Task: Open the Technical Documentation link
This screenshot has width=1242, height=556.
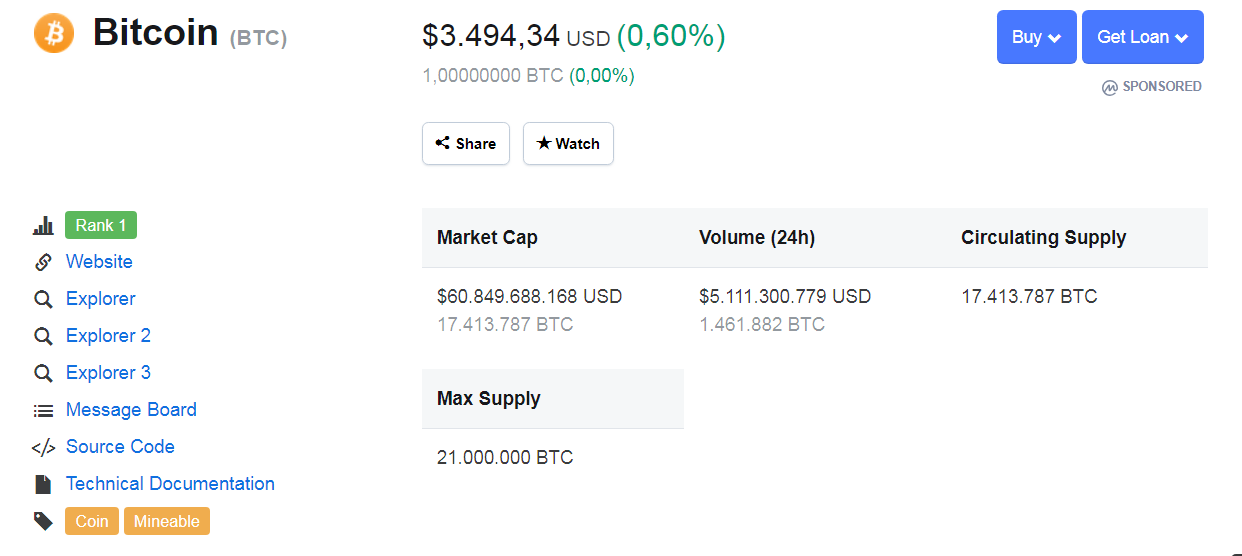Action: tap(170, 484)
